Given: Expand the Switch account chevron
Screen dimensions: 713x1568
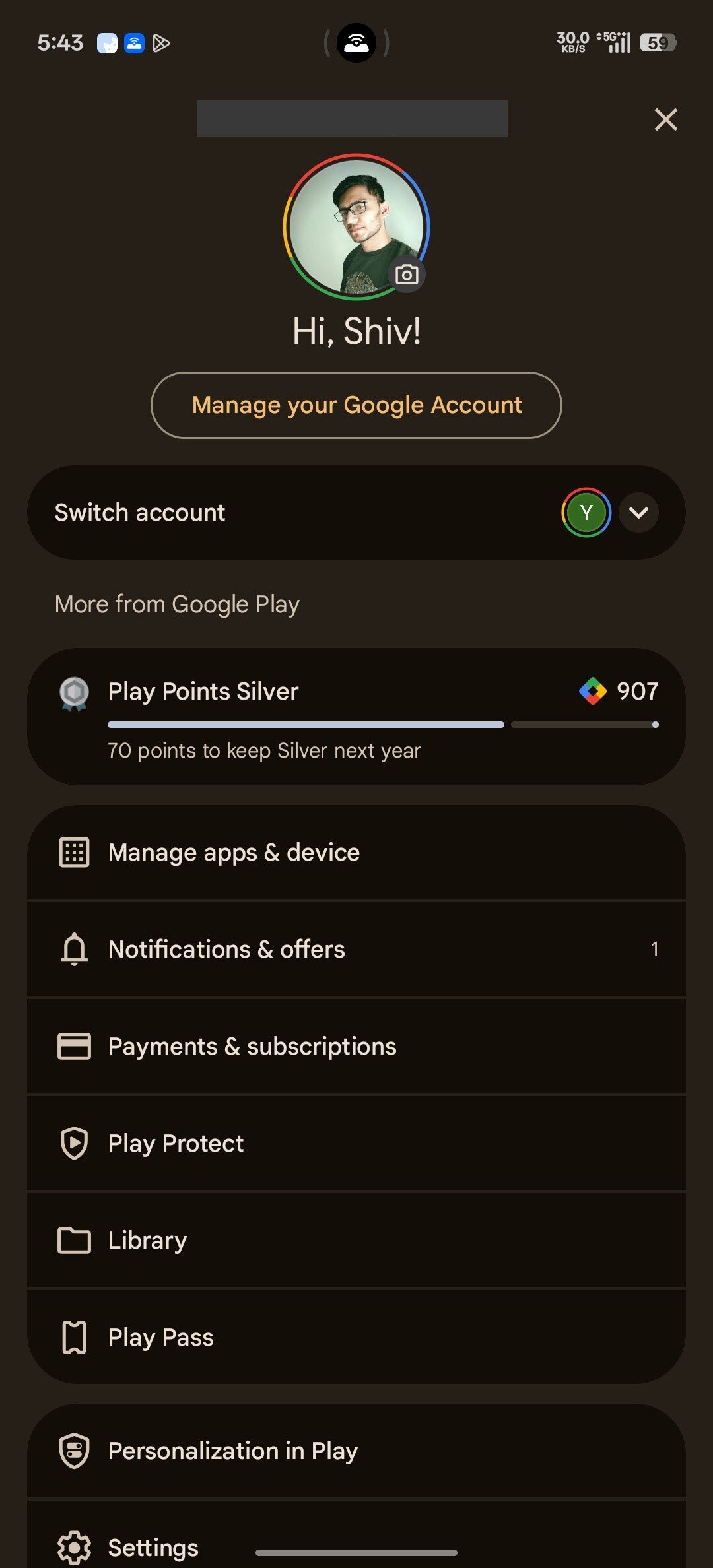Looking at the screenshot, I should click(638, 512).
